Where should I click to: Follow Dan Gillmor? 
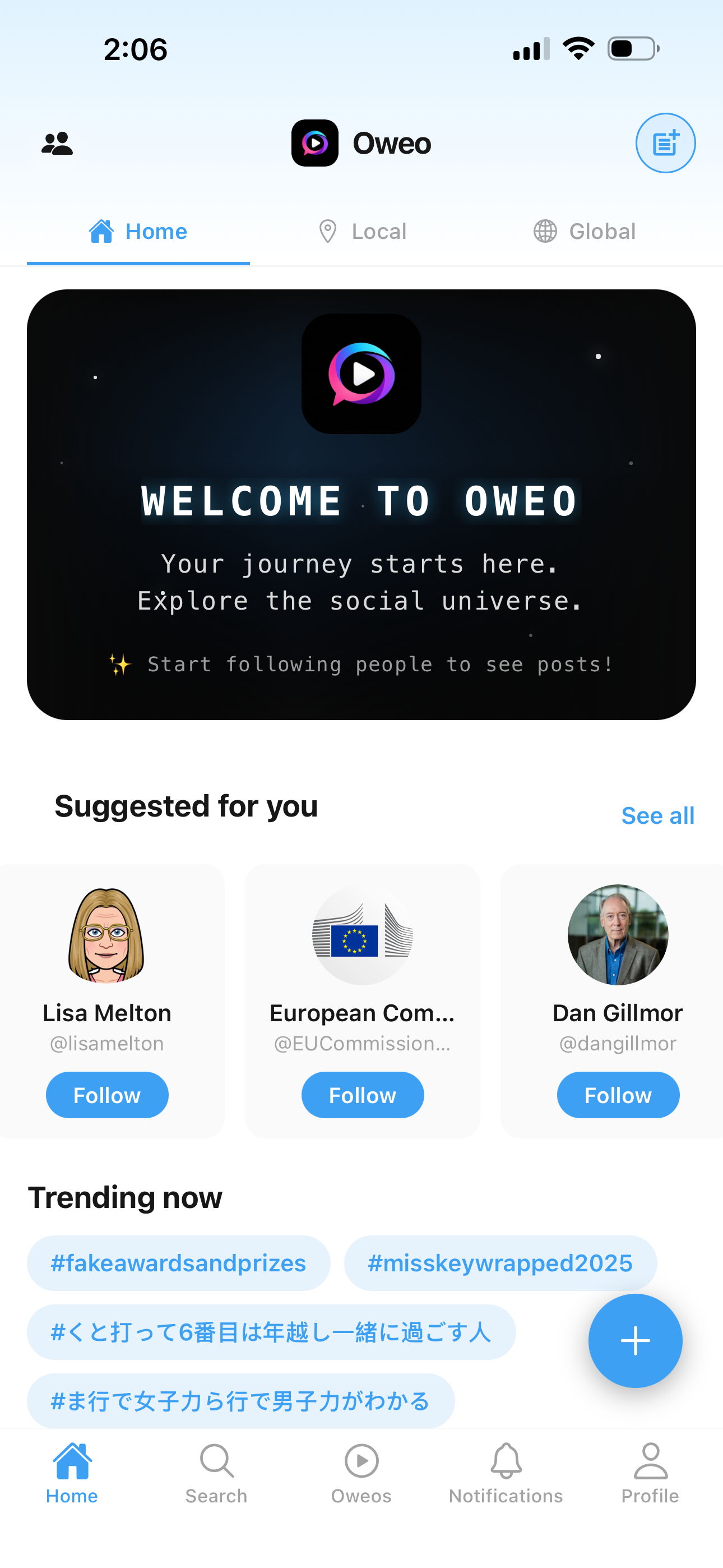pos(618,1095)
